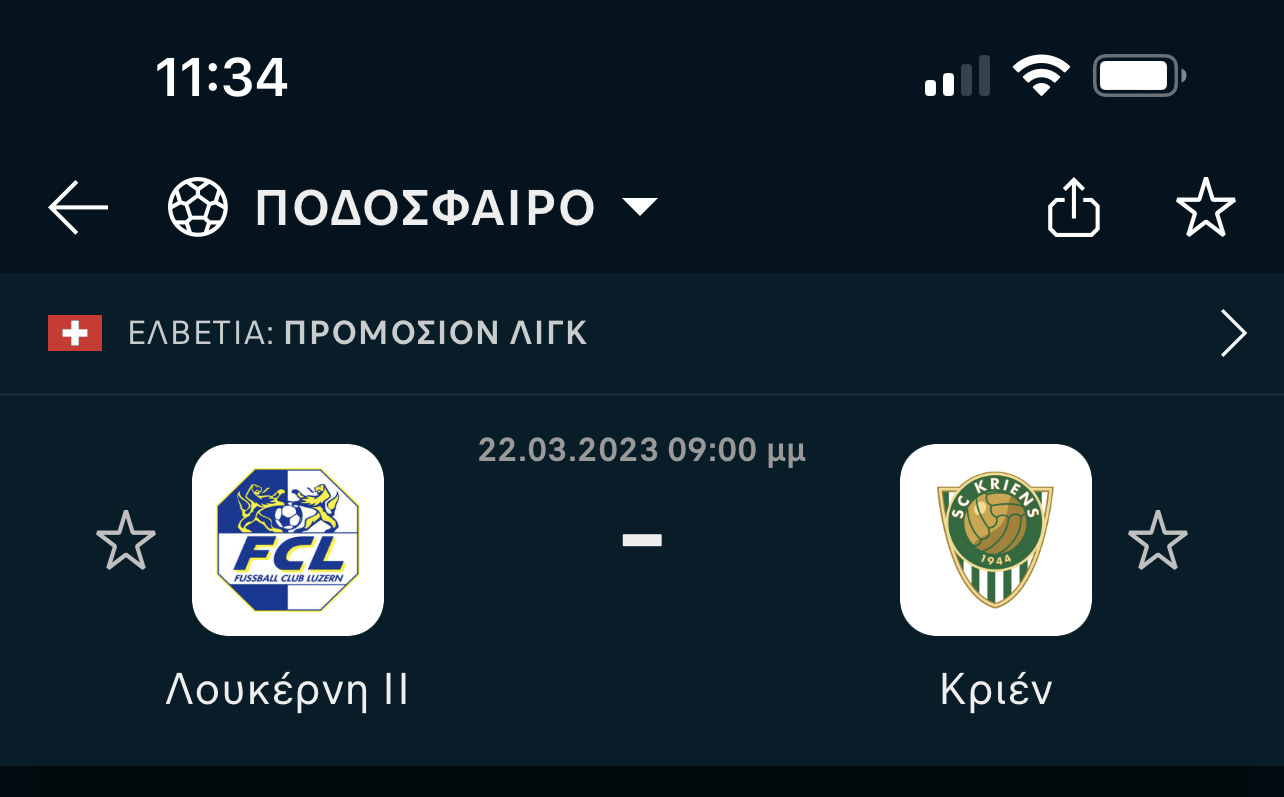Open the ΠΟΔΟΣΦΑΙΡΟ sport dropdown

412,208
